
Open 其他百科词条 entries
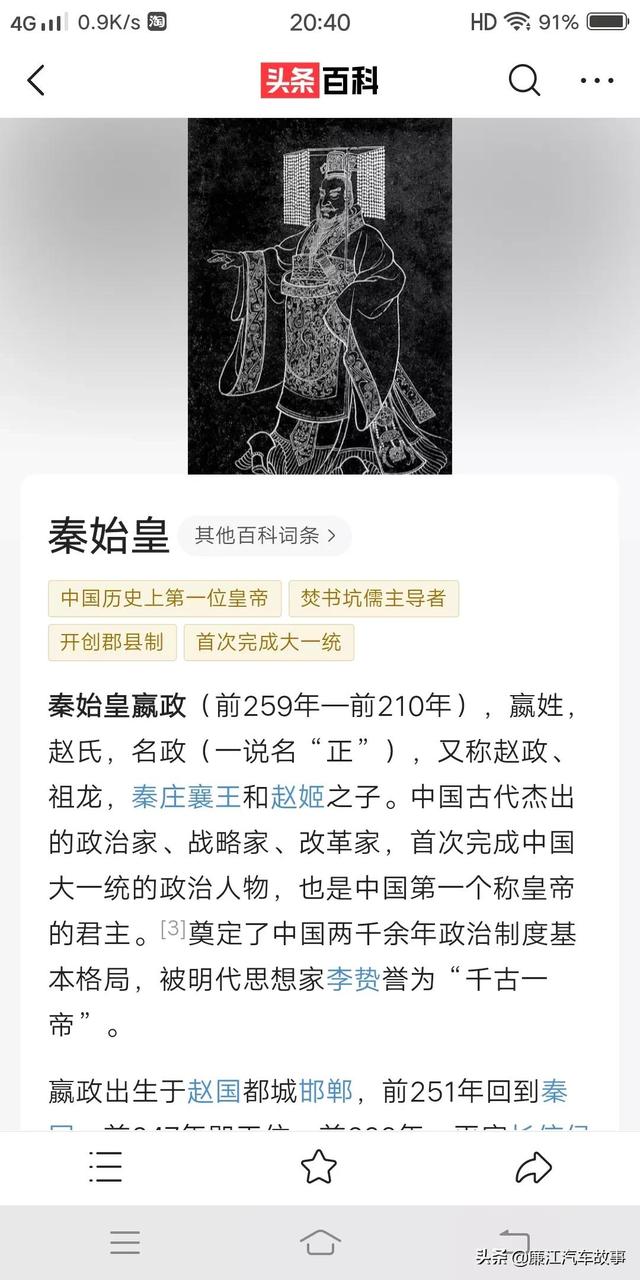click(x=265, y=536)
